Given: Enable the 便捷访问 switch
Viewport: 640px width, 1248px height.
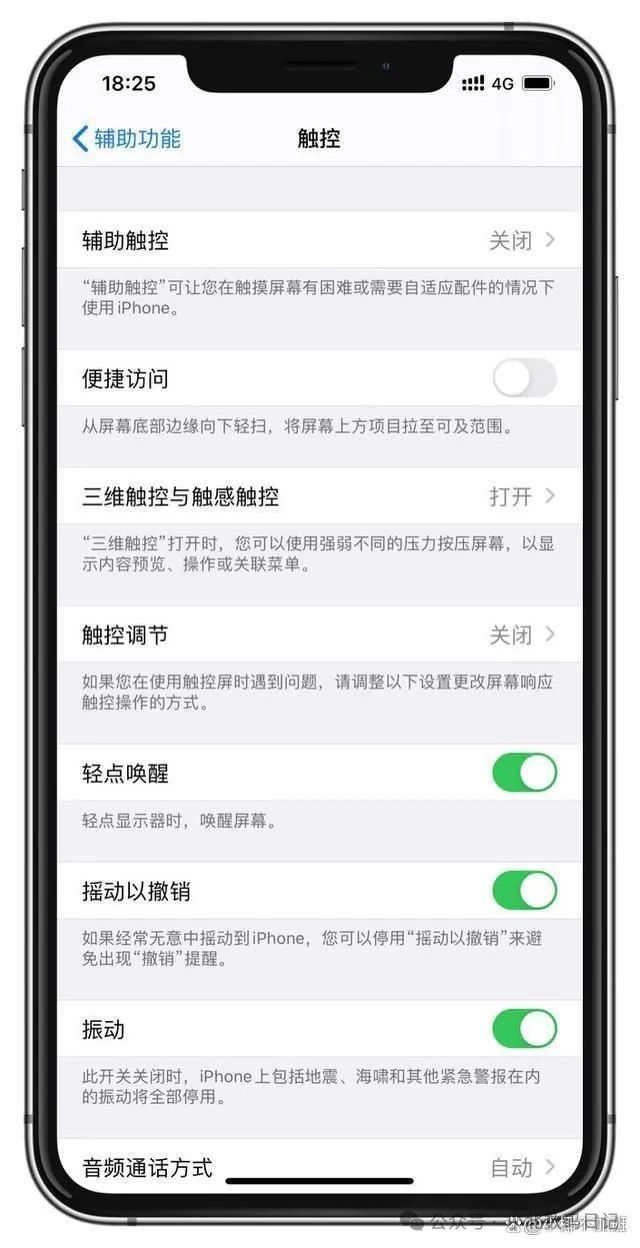Looking at the screenshot, I should (x=524, y=379).
